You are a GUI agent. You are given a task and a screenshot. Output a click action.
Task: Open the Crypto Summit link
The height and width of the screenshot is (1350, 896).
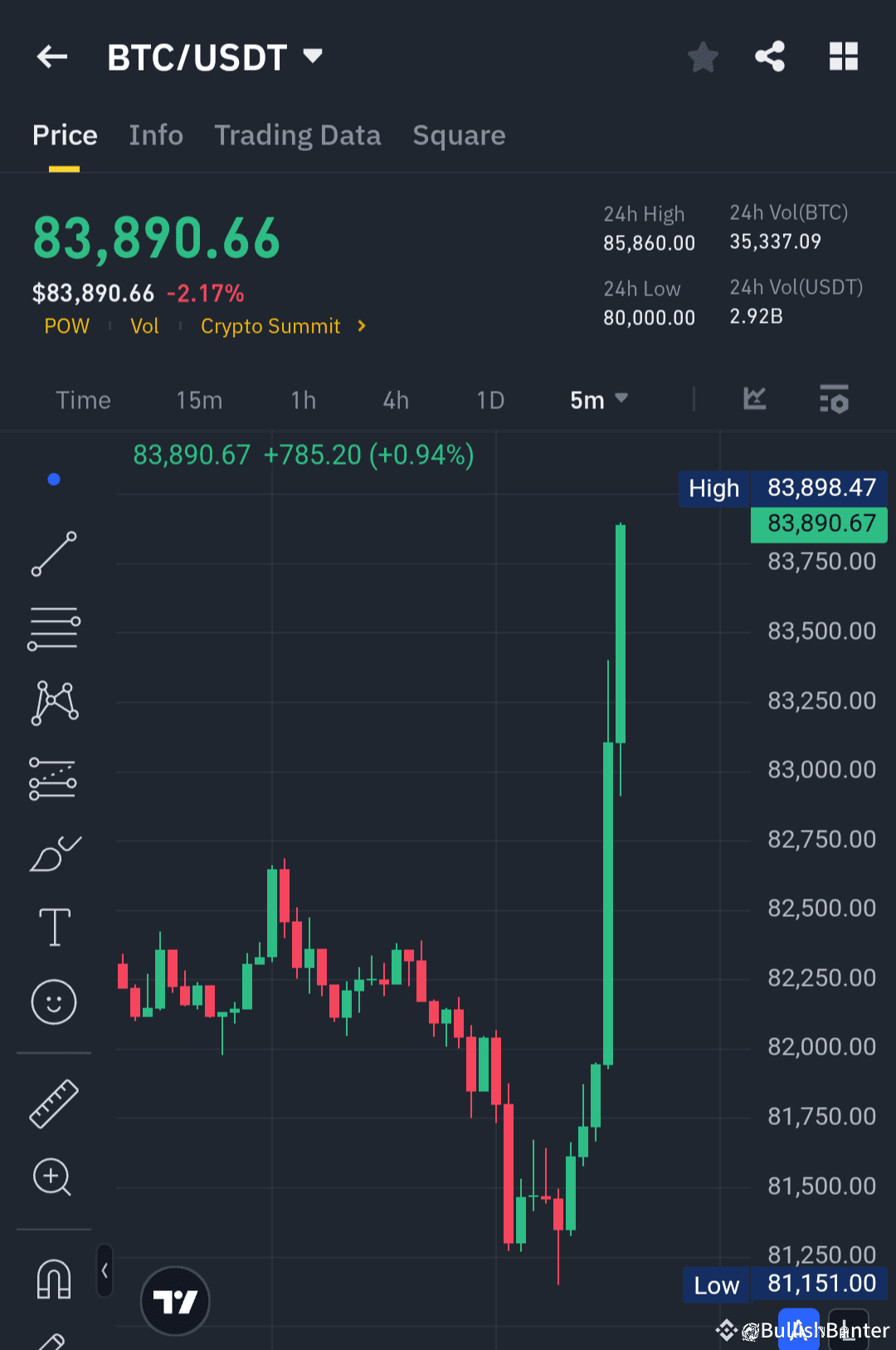tap(270, 325)
